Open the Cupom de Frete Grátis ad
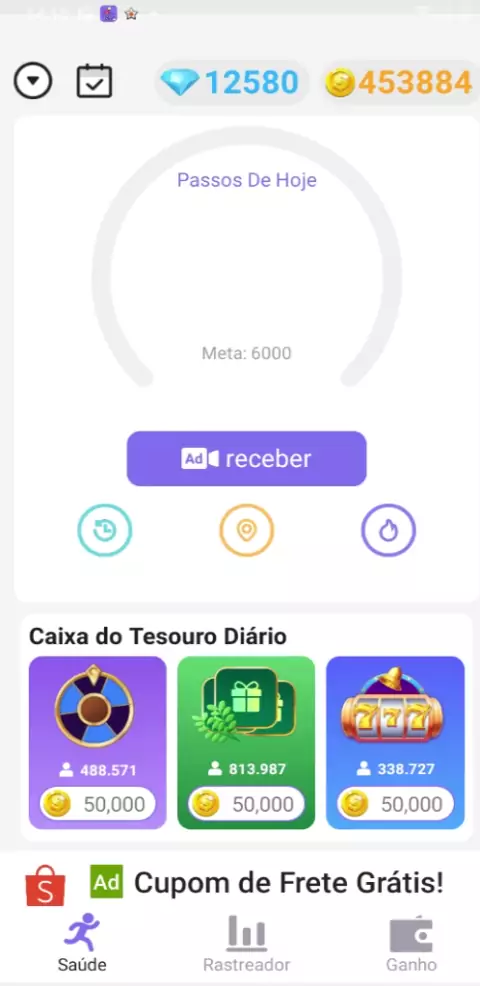The width and height of the screenshot is (480, 986). [x=240, y=884]
